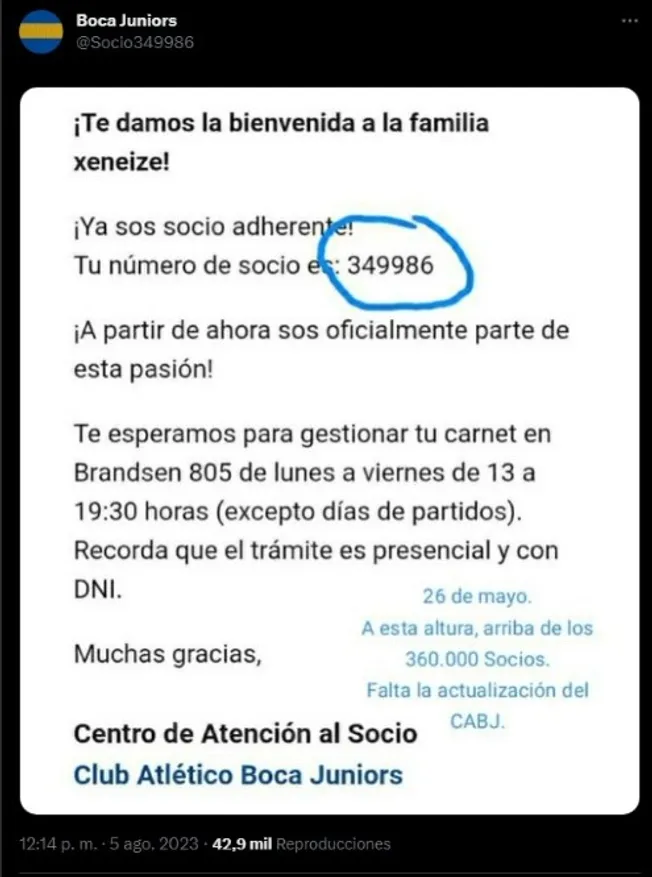Open the tweet's three-dot overflow menu
Screen dimensions: 652x877
click(x=627, y=21)
